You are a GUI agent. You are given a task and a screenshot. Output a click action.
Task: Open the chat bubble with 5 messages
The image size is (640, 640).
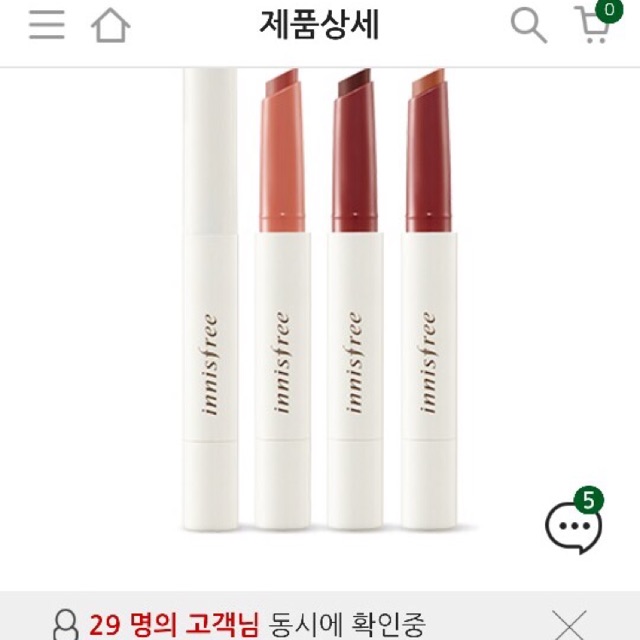point(573,525)
